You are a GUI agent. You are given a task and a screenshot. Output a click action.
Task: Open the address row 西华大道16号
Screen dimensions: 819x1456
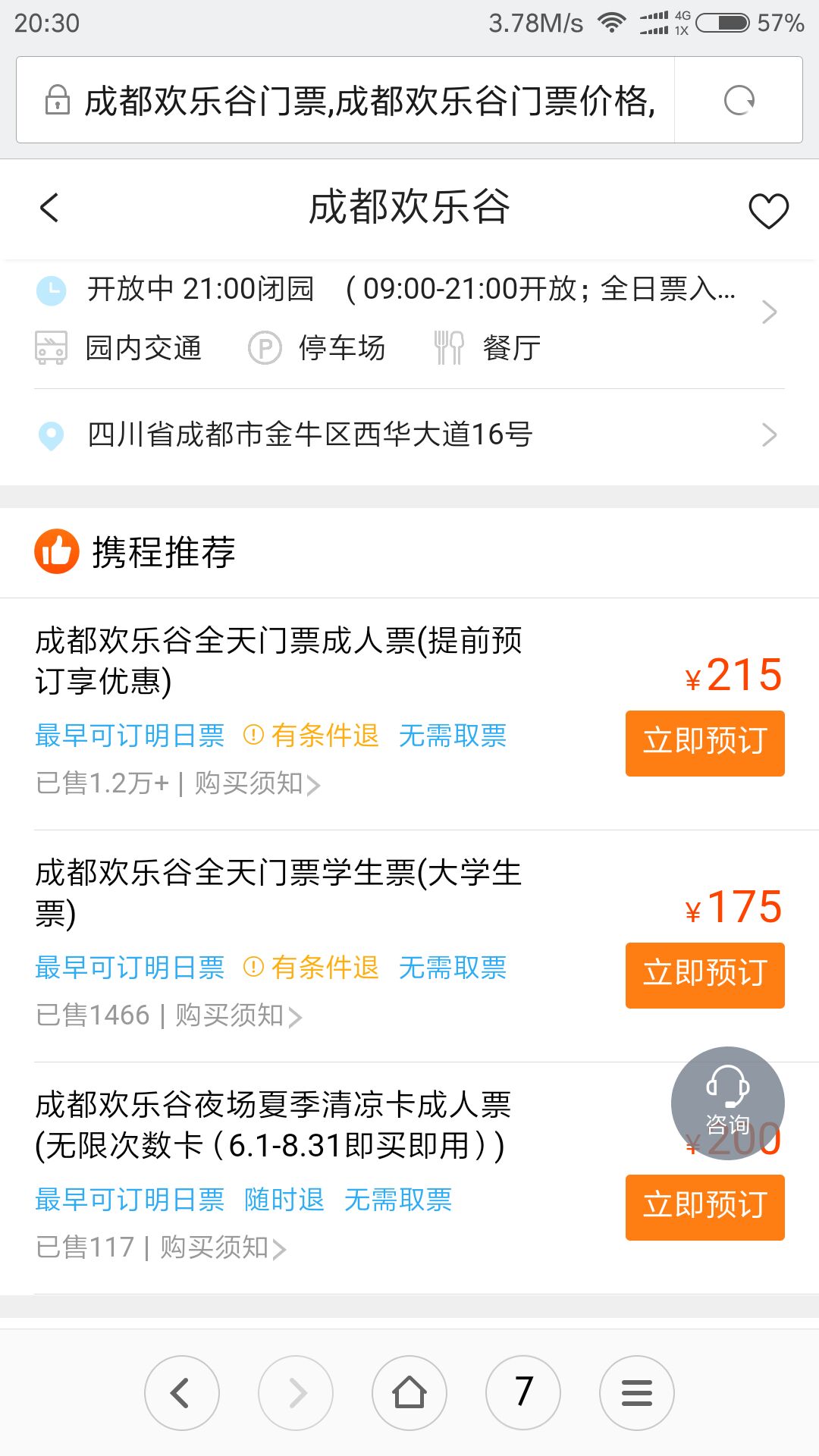(409, 435)
